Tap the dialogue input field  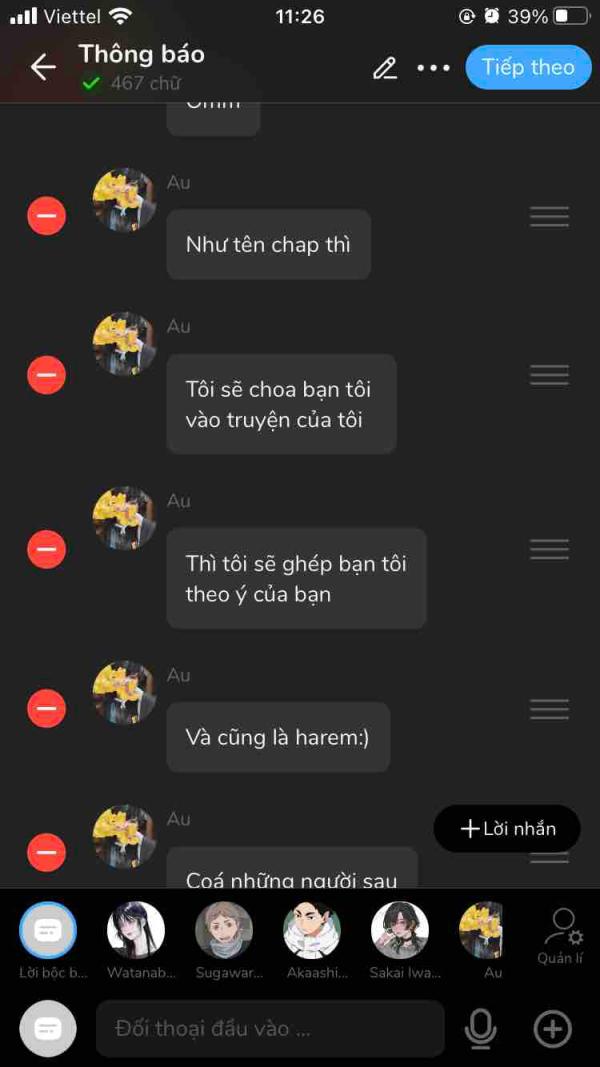coord(270,1028)
